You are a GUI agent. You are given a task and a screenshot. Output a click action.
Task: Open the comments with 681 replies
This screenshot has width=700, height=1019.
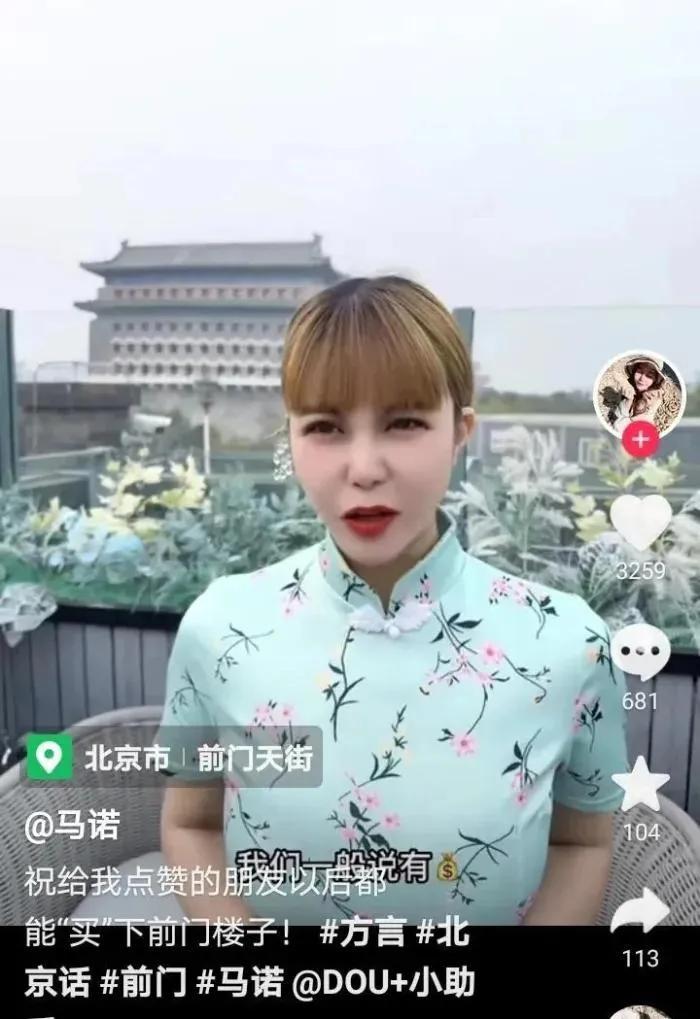click(640, 652)
